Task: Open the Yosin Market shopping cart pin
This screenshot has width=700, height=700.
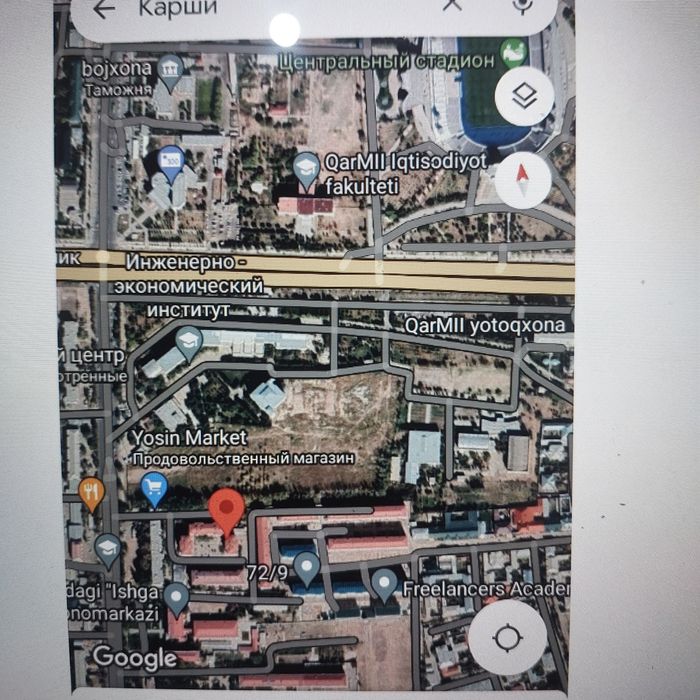Action: pyautogui.click(x=153, y=488)
